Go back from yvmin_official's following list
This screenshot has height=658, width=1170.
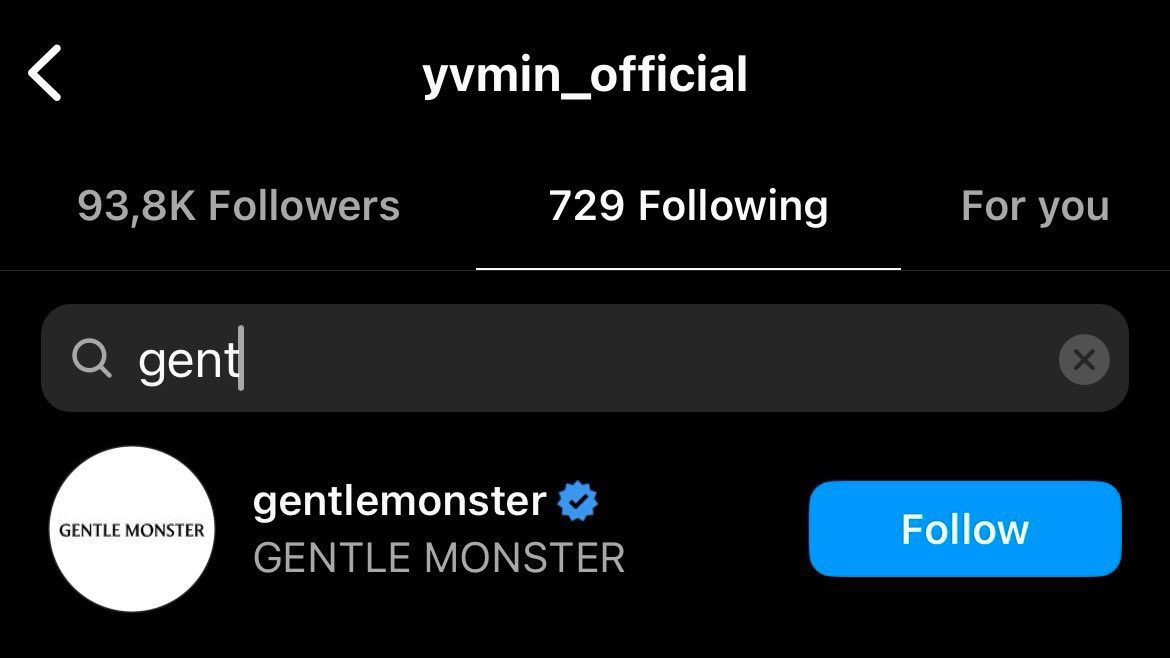(45, 74)
